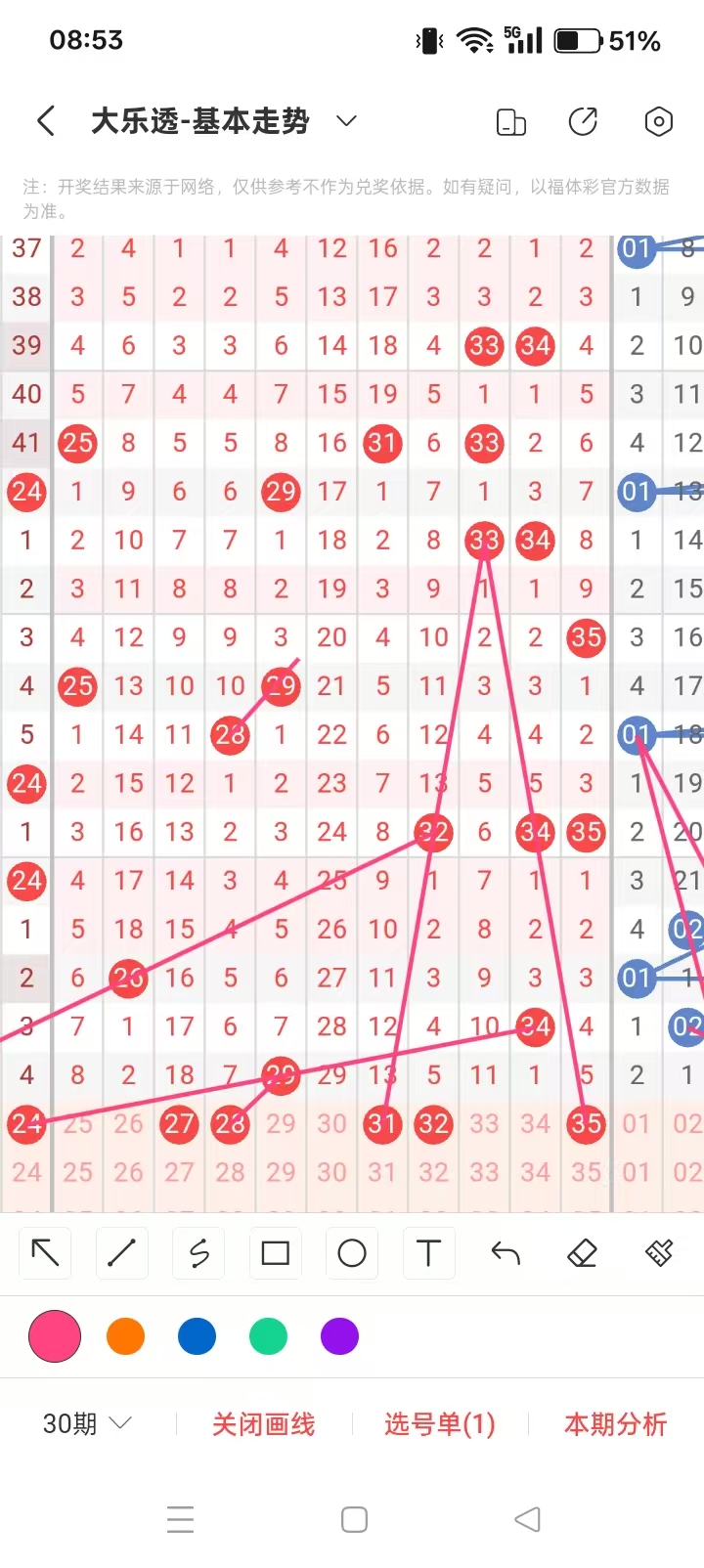
Task: Open the device layout icon
Action: (511, 122)
